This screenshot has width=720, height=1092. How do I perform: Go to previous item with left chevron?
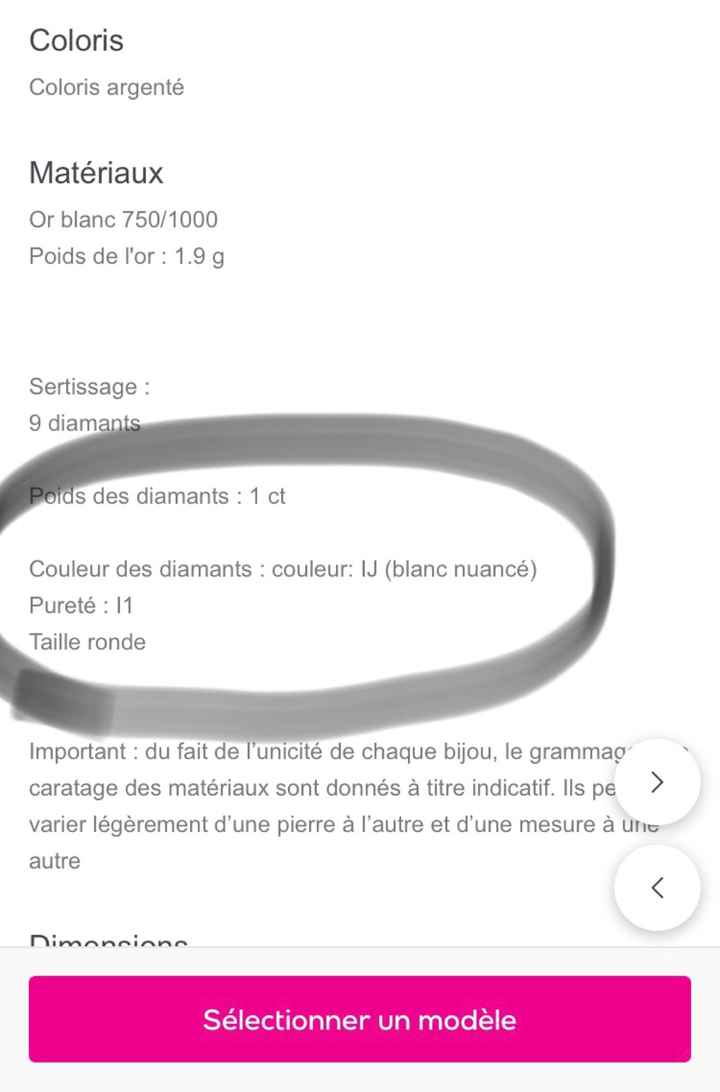coord(657,887)
